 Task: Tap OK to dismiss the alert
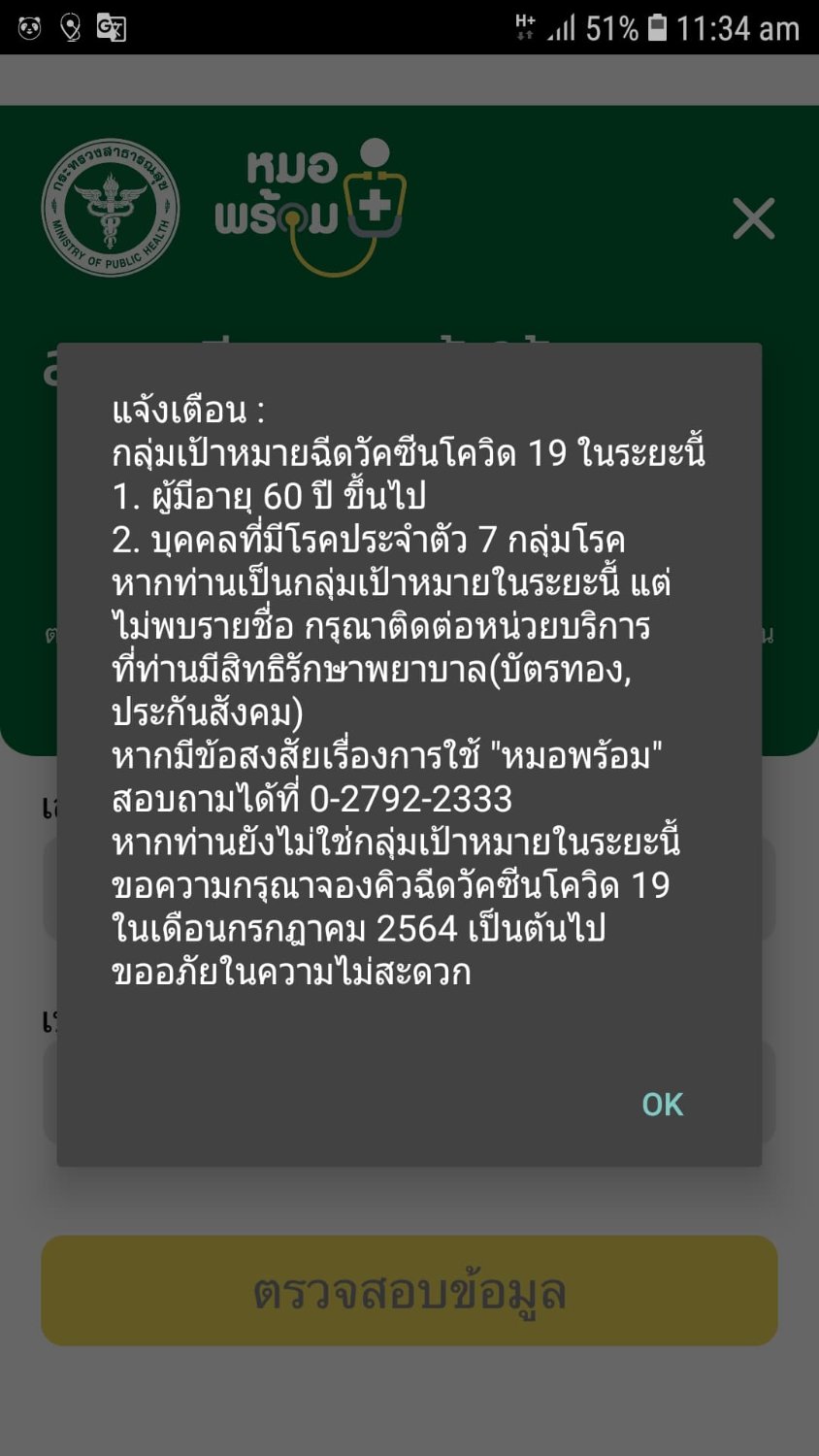(663, 1105)
